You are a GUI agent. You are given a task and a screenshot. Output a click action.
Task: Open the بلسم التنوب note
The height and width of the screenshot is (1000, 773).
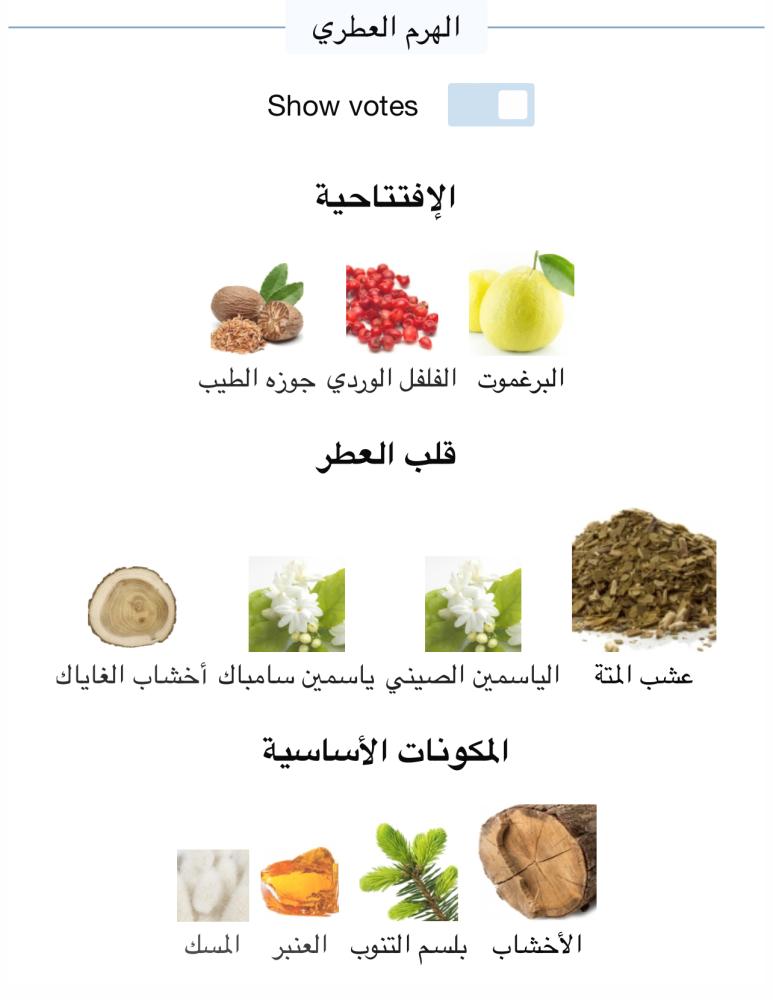(x=408, y=890)
